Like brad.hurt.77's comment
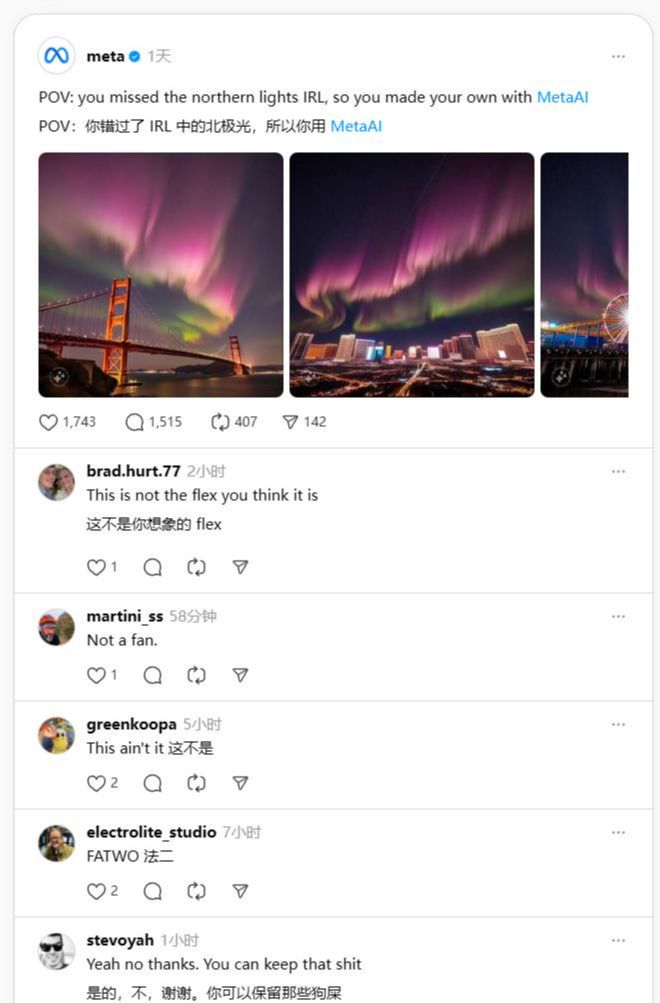 [96, 567]
